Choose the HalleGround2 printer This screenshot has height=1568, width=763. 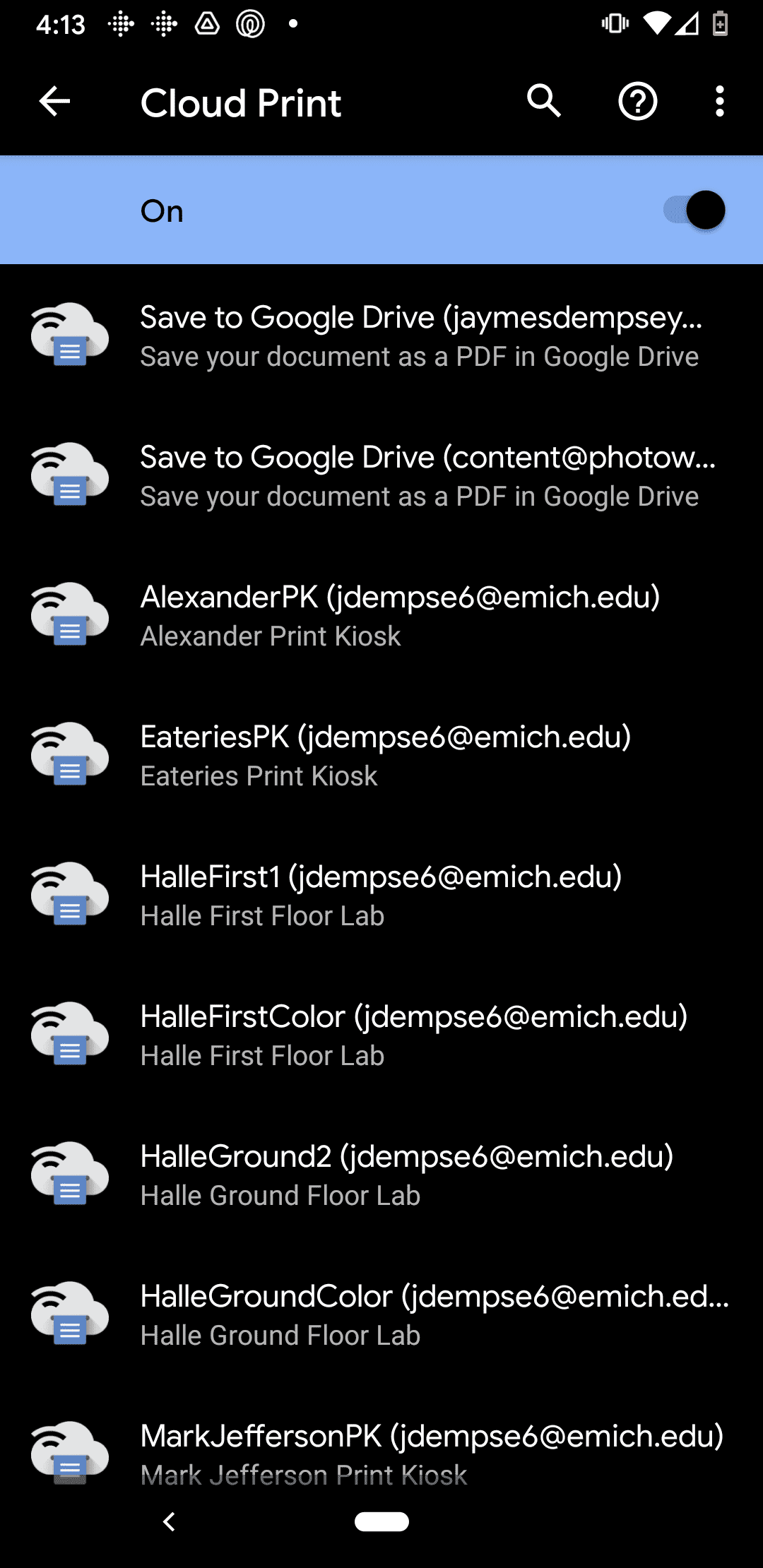coord(381,1175)
